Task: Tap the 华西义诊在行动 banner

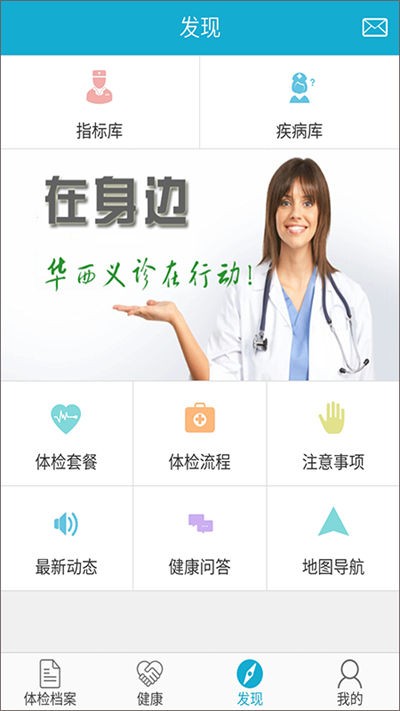Action: coord(200,265)
